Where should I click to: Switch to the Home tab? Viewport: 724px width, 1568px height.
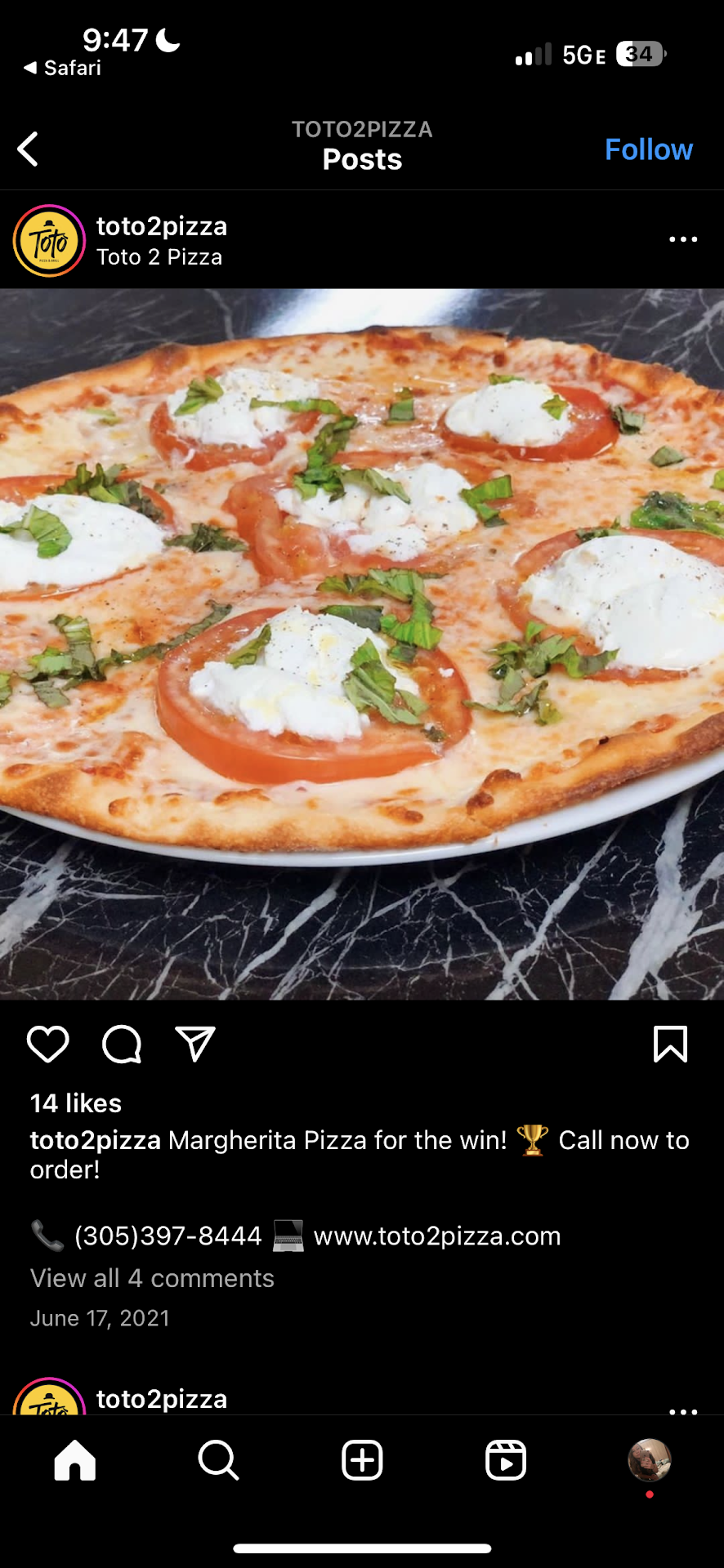pyautogui.click(x=75, y=1460)
